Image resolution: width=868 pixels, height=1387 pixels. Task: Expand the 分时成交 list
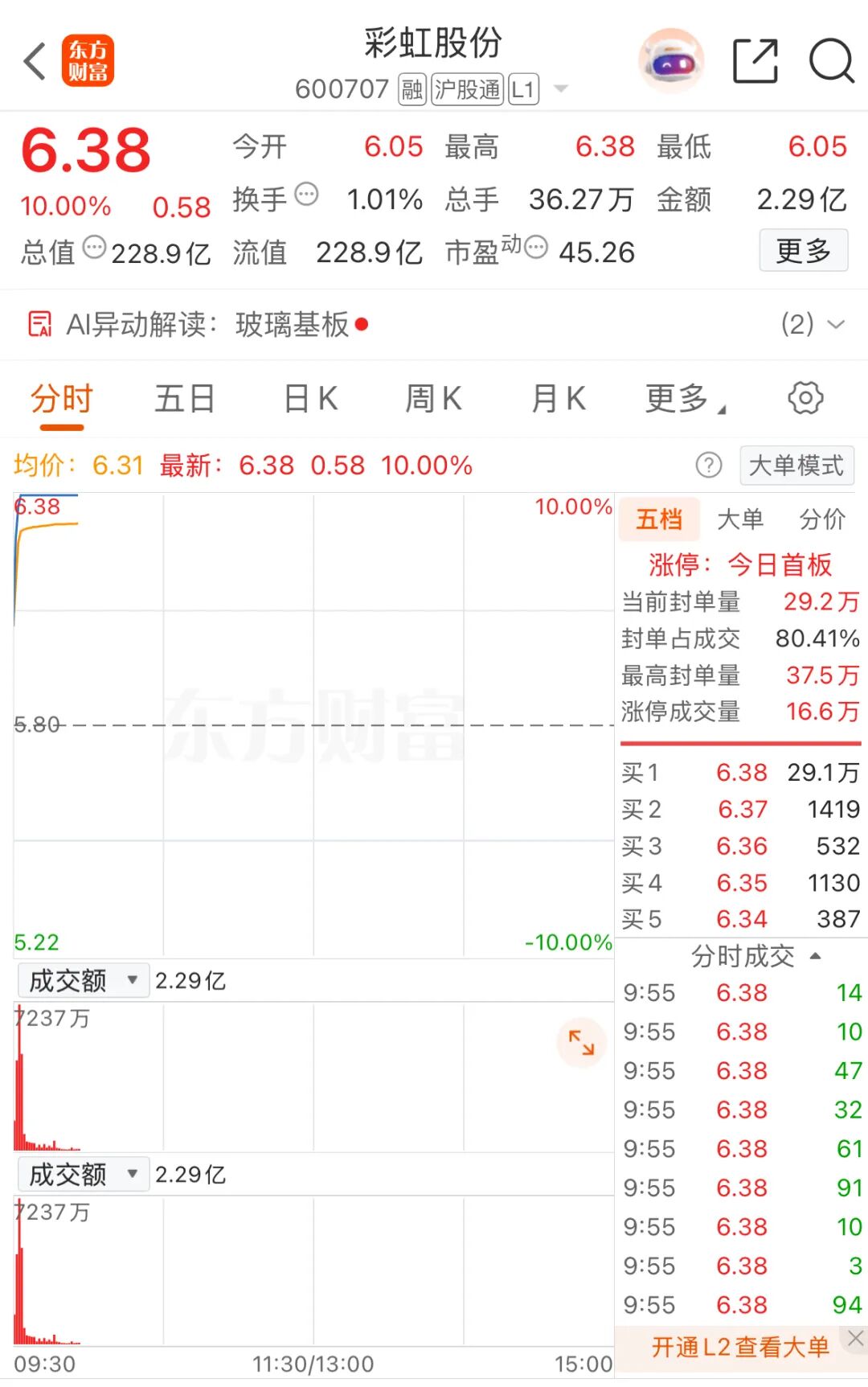pos(755,956)
